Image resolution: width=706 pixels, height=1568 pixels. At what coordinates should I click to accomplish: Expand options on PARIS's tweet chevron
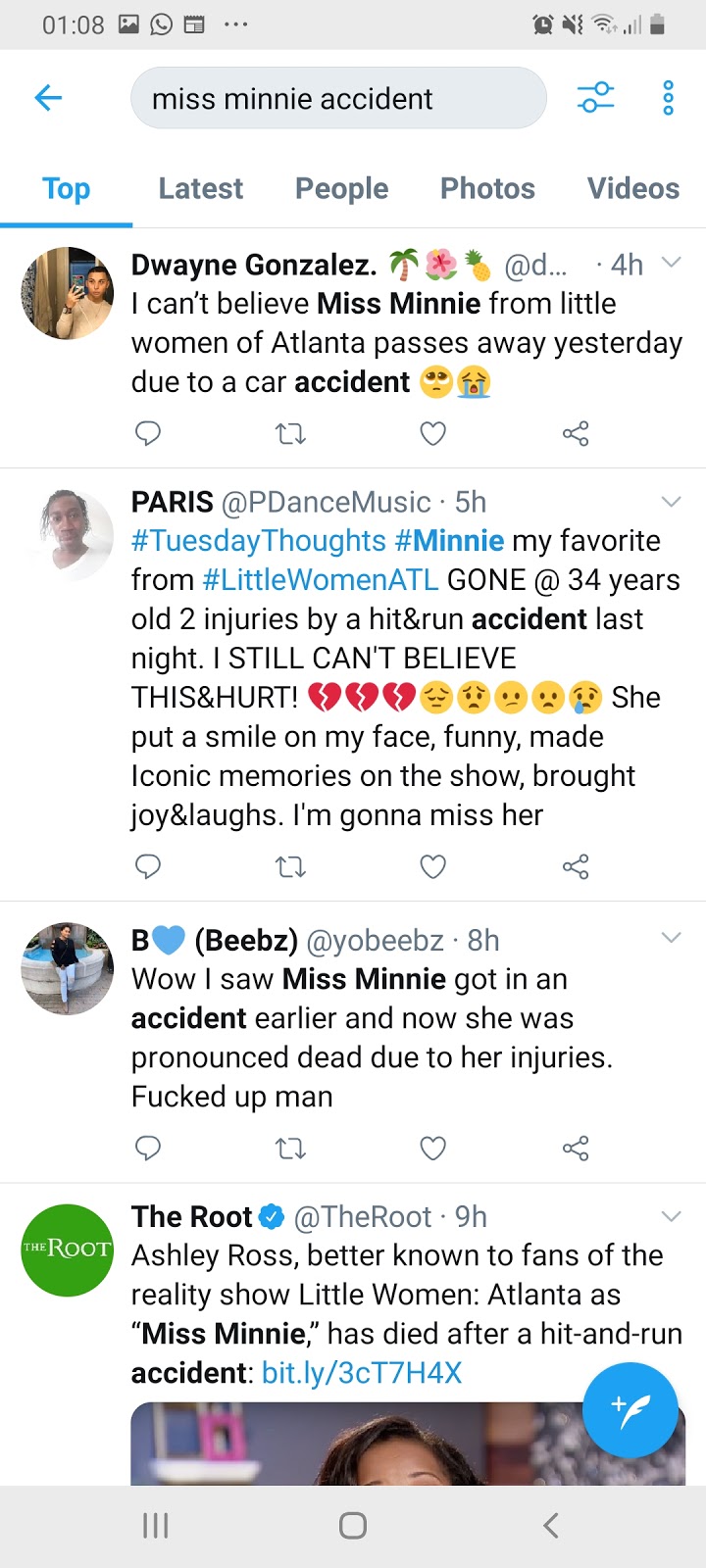672,501
